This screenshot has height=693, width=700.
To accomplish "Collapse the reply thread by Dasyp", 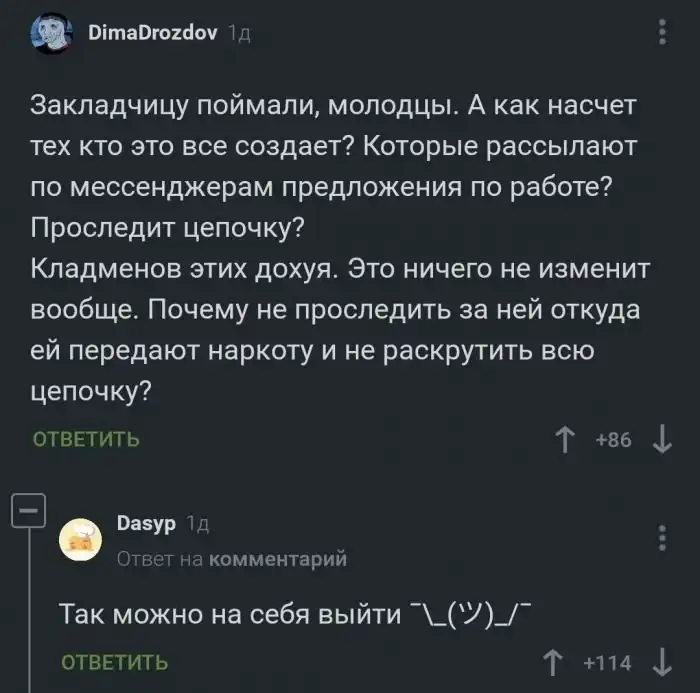I will (28, 511).
